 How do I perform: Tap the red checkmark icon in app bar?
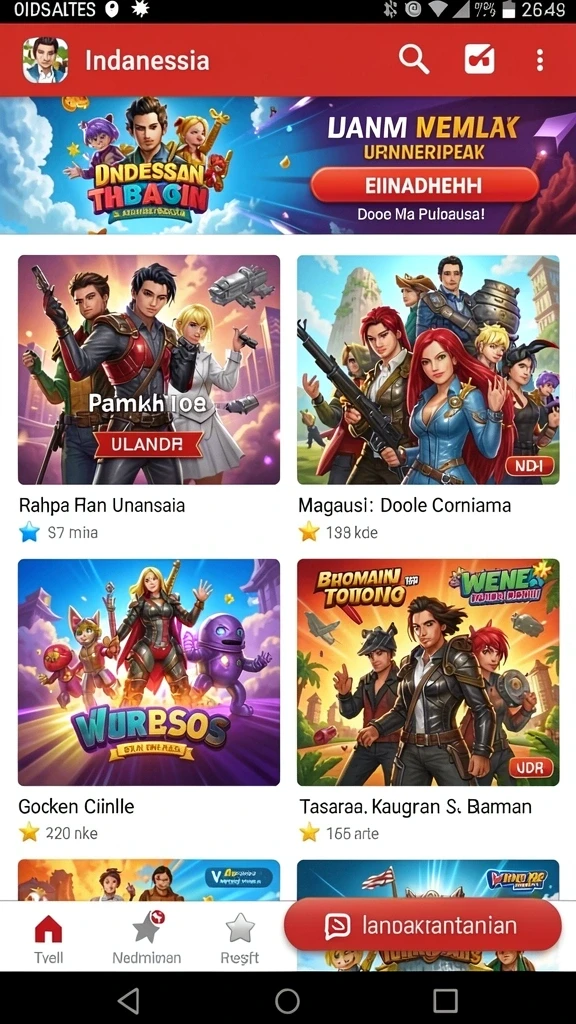[x=479, y=60]
